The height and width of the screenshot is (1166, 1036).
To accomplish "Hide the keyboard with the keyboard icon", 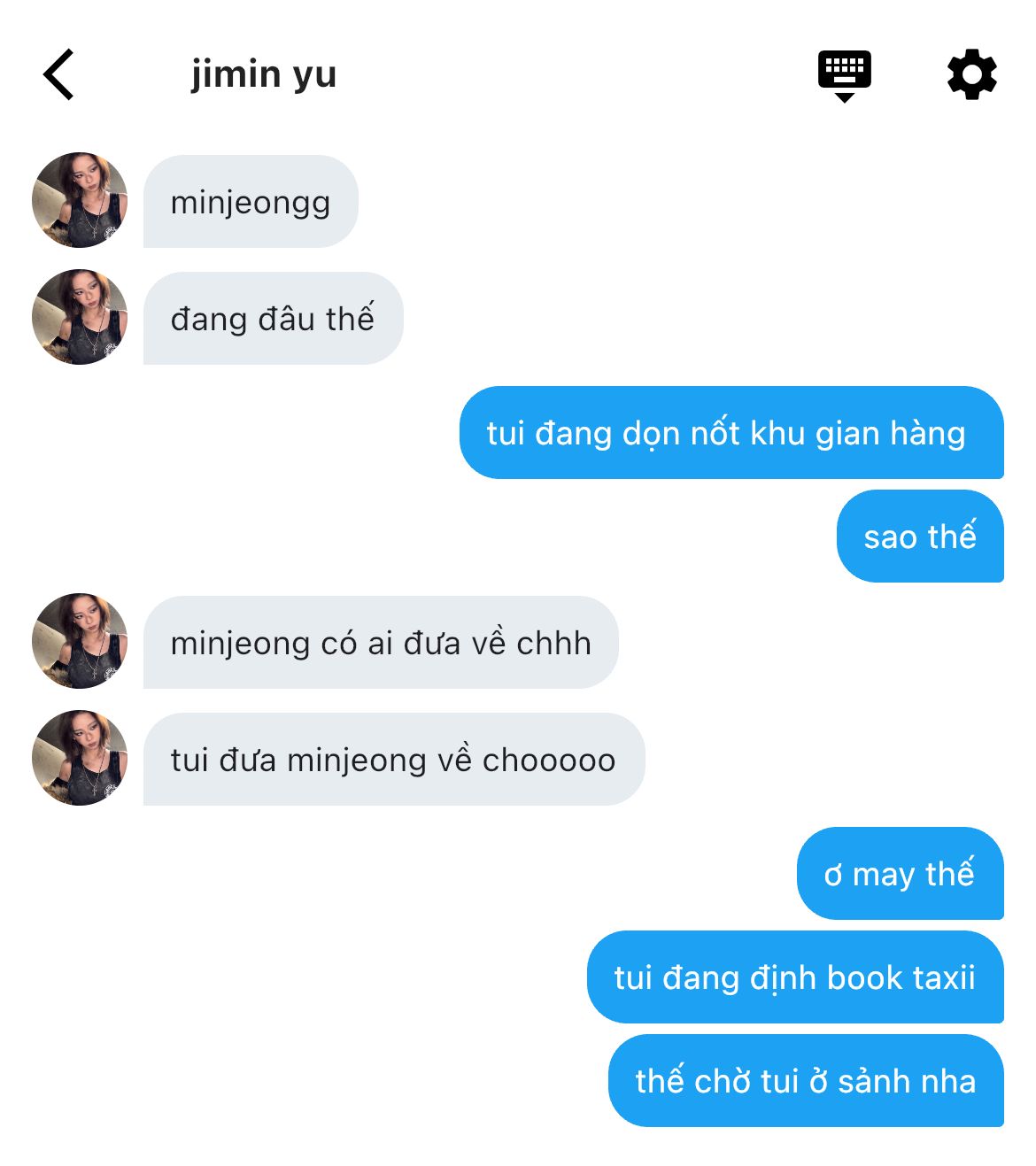I will pyautogui.click(x=844, y=75).
